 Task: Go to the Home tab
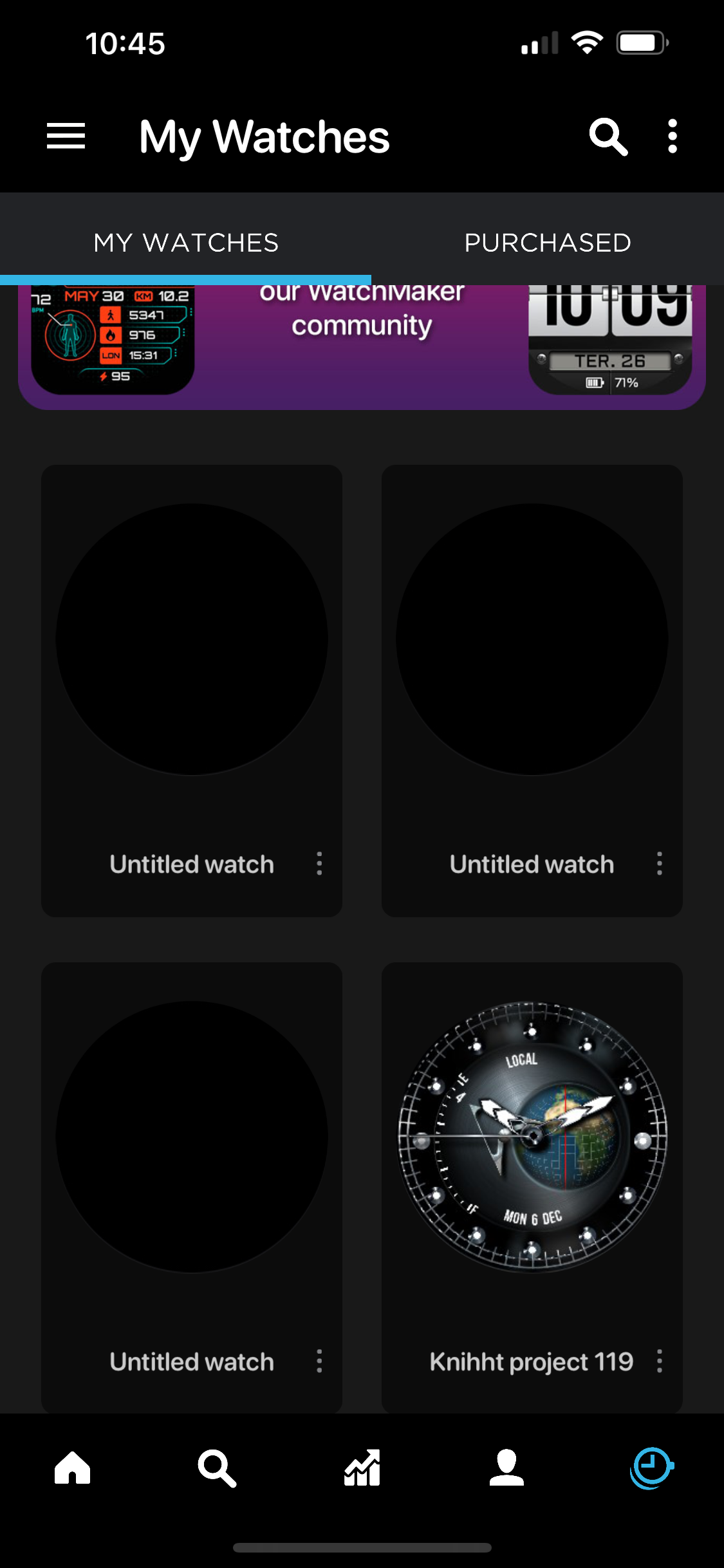pos(72,1468)
